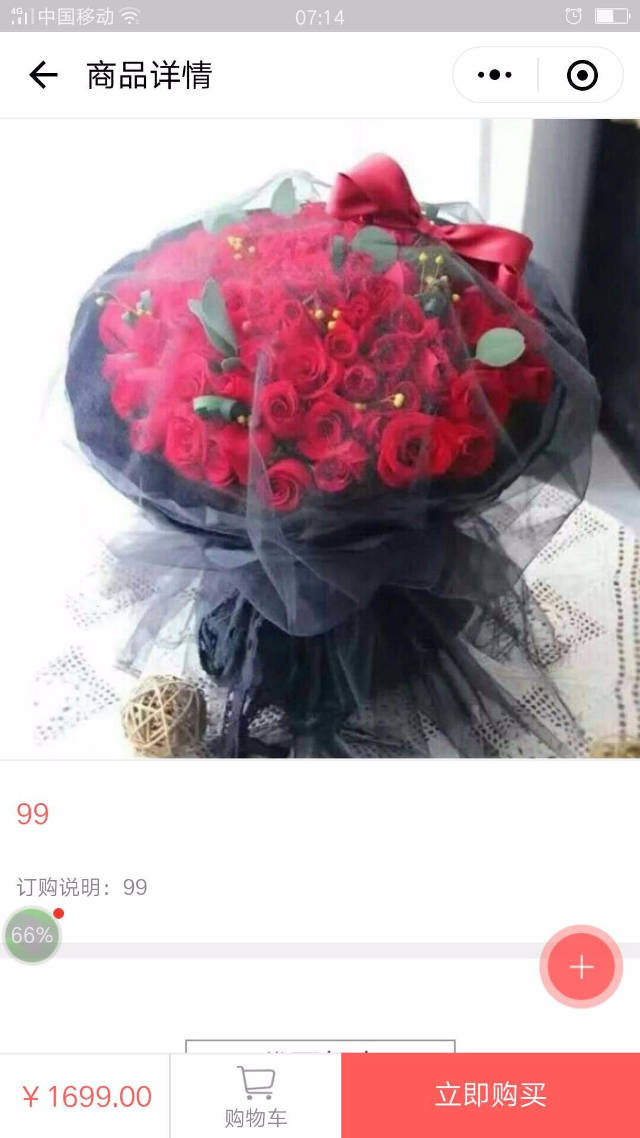The width and height of the screenshot is (640, 1138).
Task: Open the mini program overflow menu
Action: [x=495, y=75]
